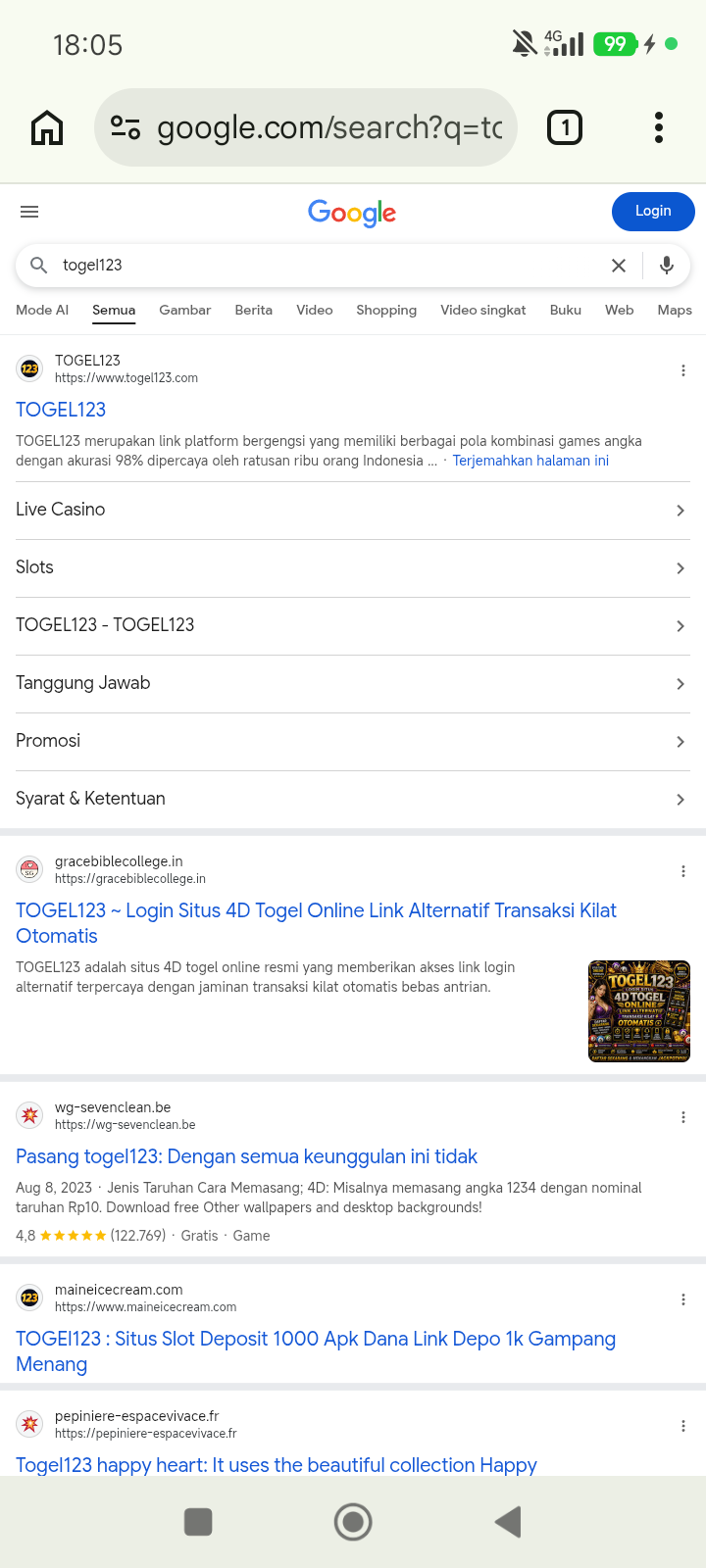
Task: Switch to the Mode AI tab
Action: click(x=42, y=310)
